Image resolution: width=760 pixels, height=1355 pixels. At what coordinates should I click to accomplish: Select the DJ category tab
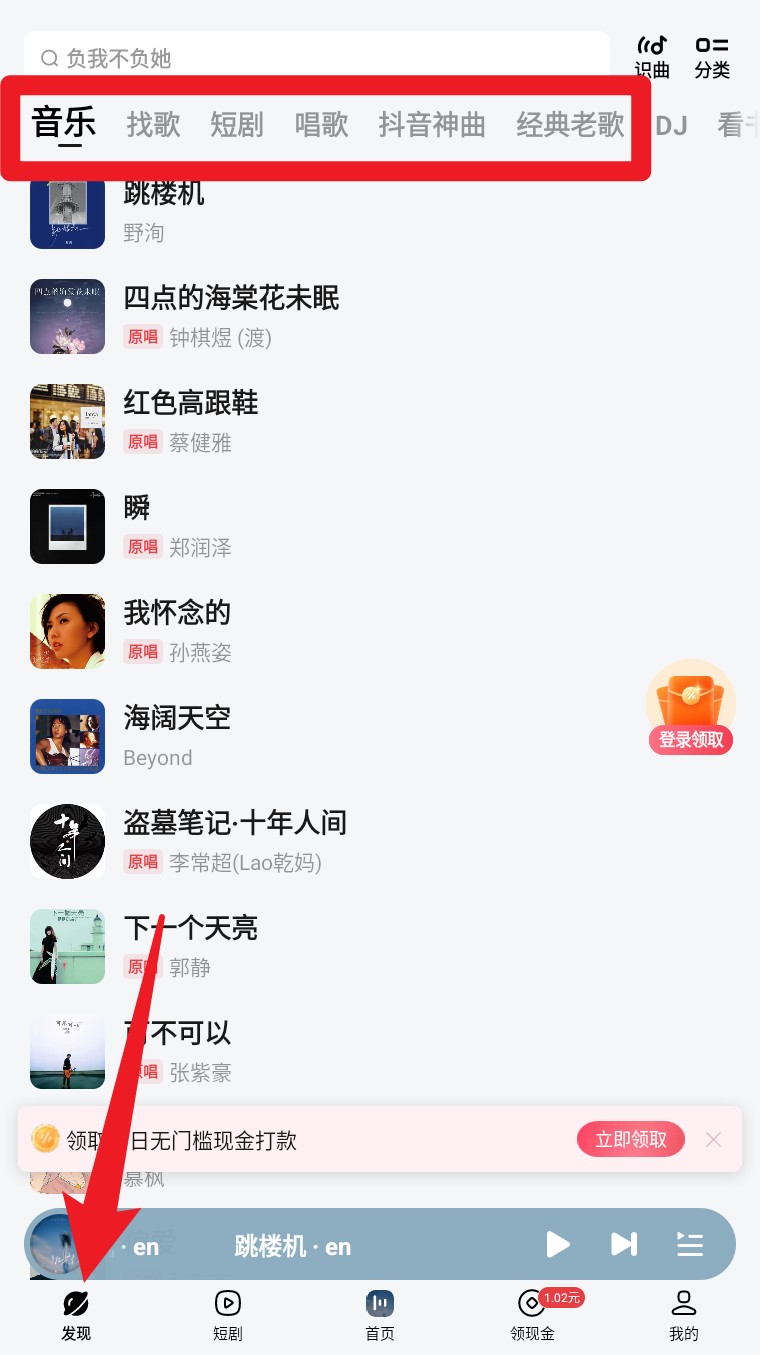click(672, 125)
